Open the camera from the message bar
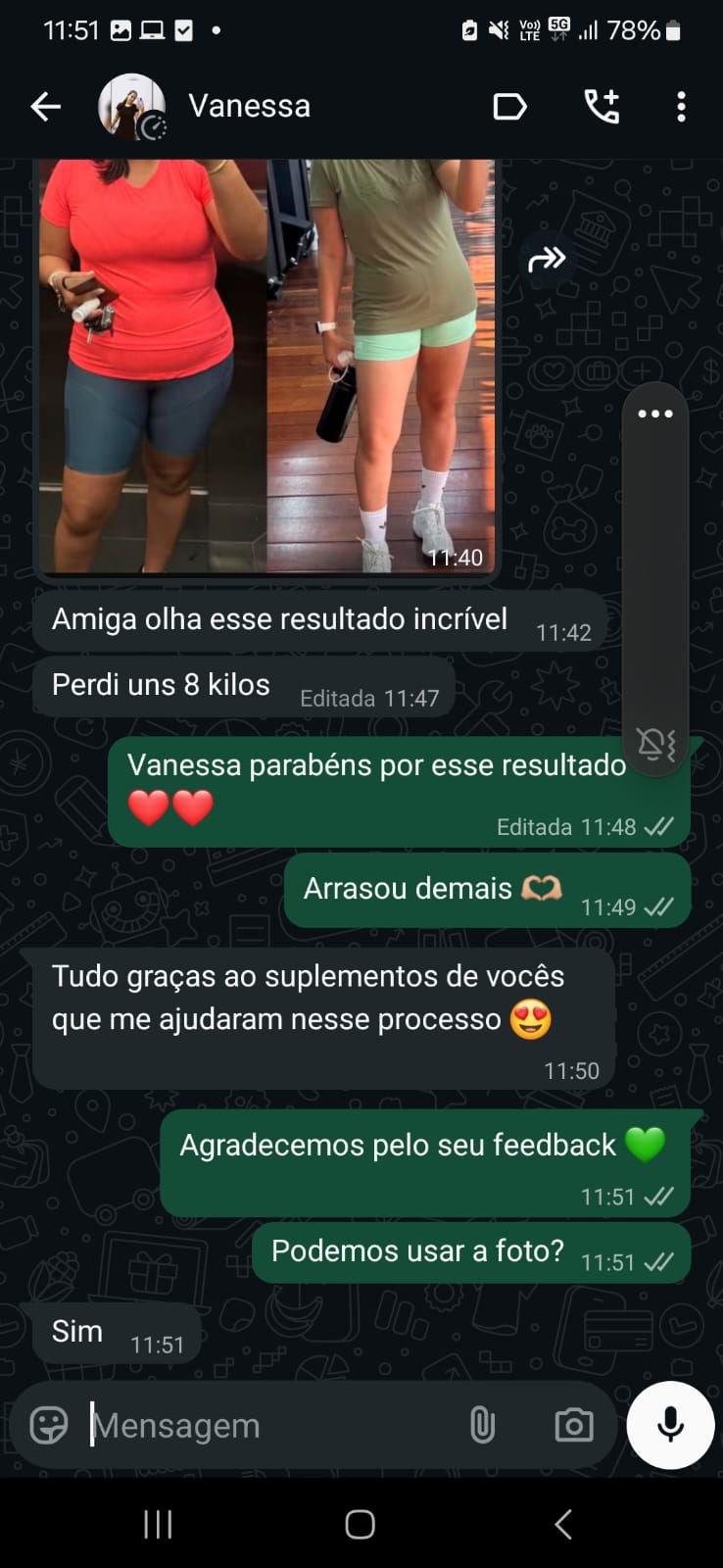 [573, 1425]
